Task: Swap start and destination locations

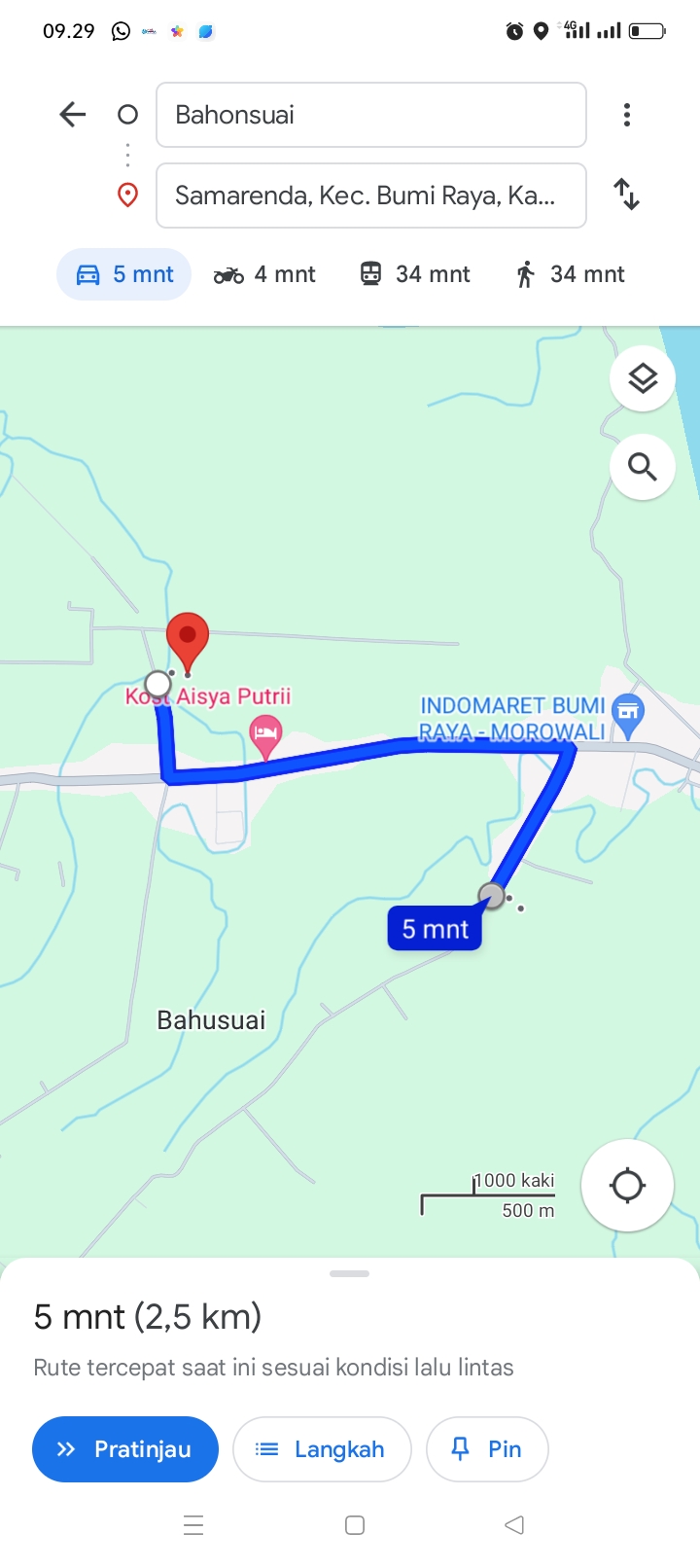Action: pyautogui.click(x=627, y=195)
